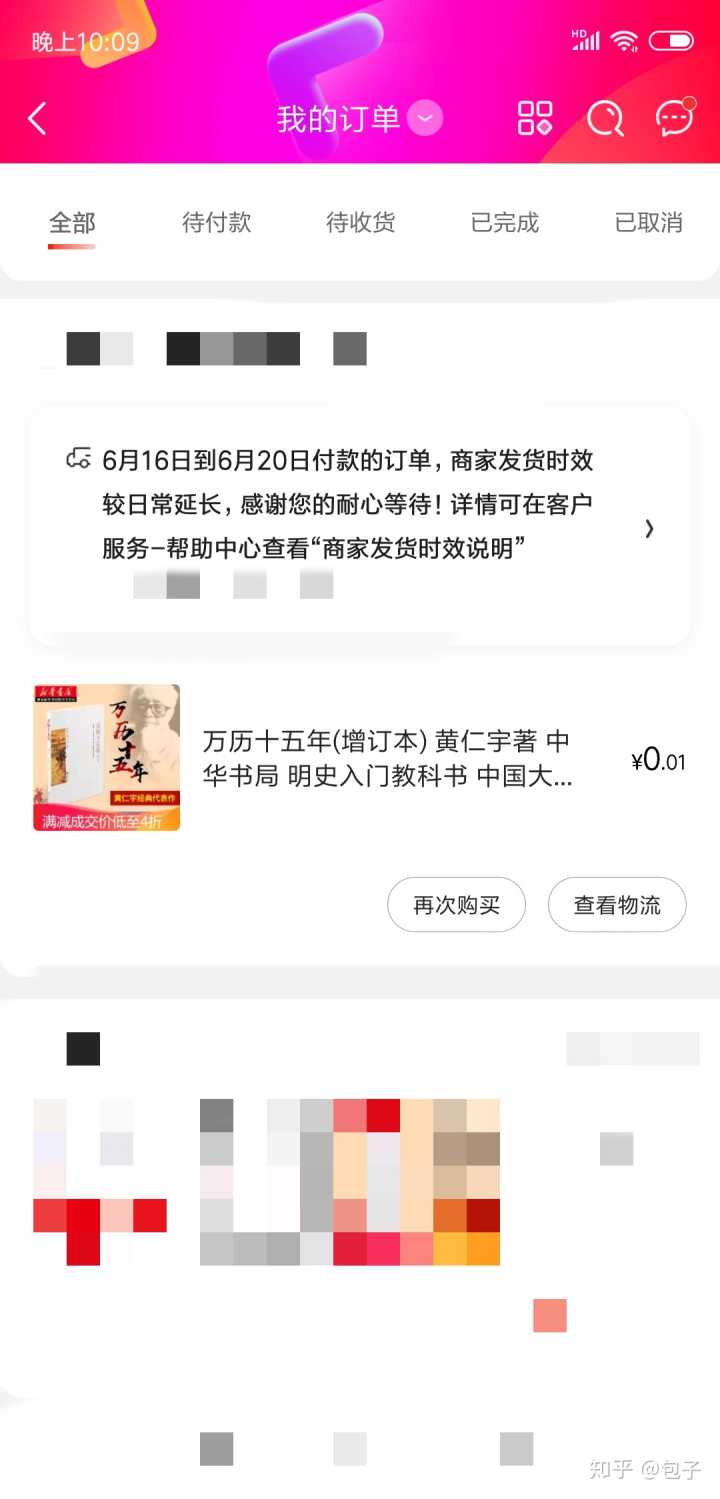Open the 万历十五年 book order
Image resolution: width=720 pixels, height=1499 pixels.
click(x=386, y=758)
